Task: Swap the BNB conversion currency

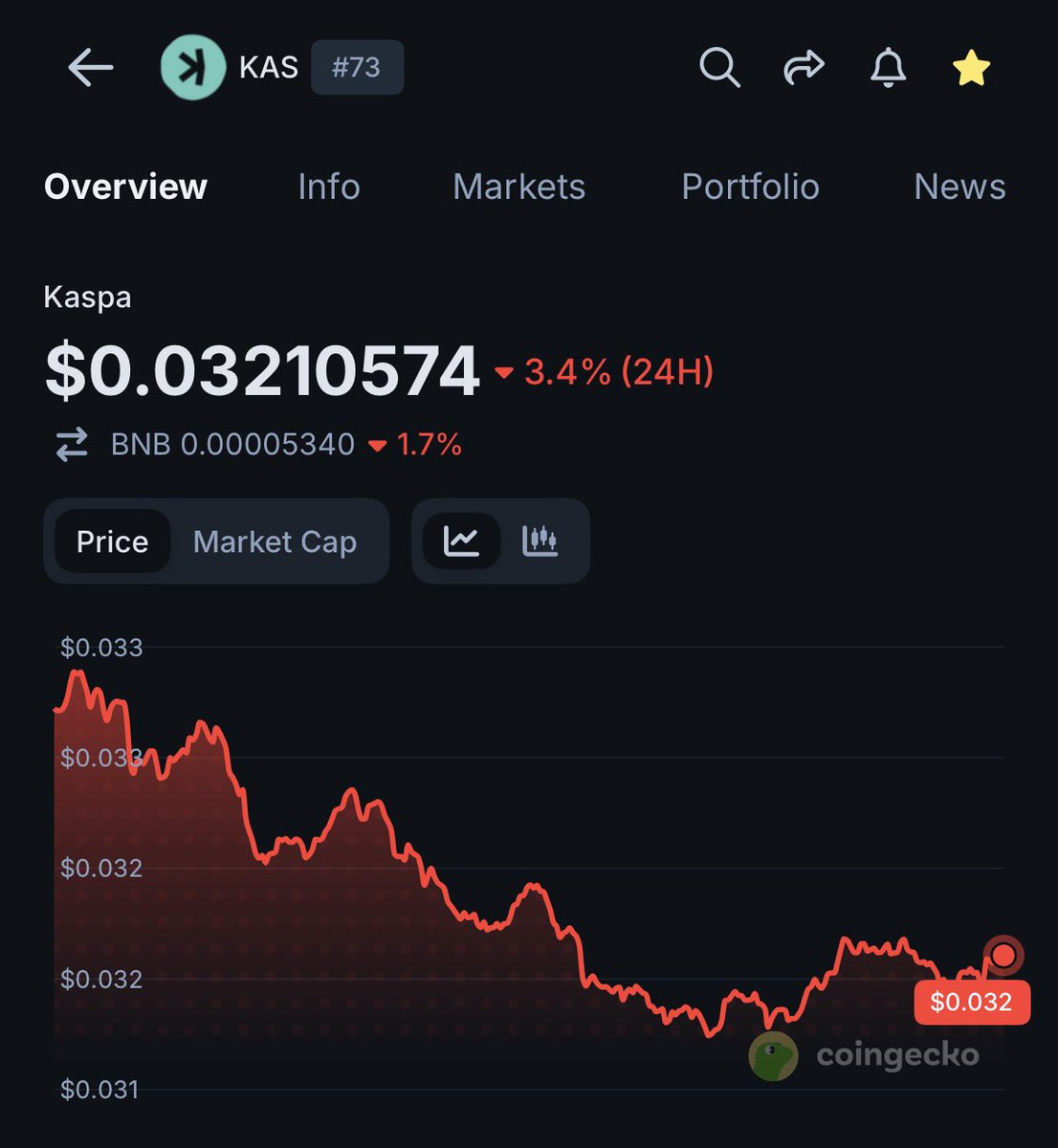Action: coord(72,445)
